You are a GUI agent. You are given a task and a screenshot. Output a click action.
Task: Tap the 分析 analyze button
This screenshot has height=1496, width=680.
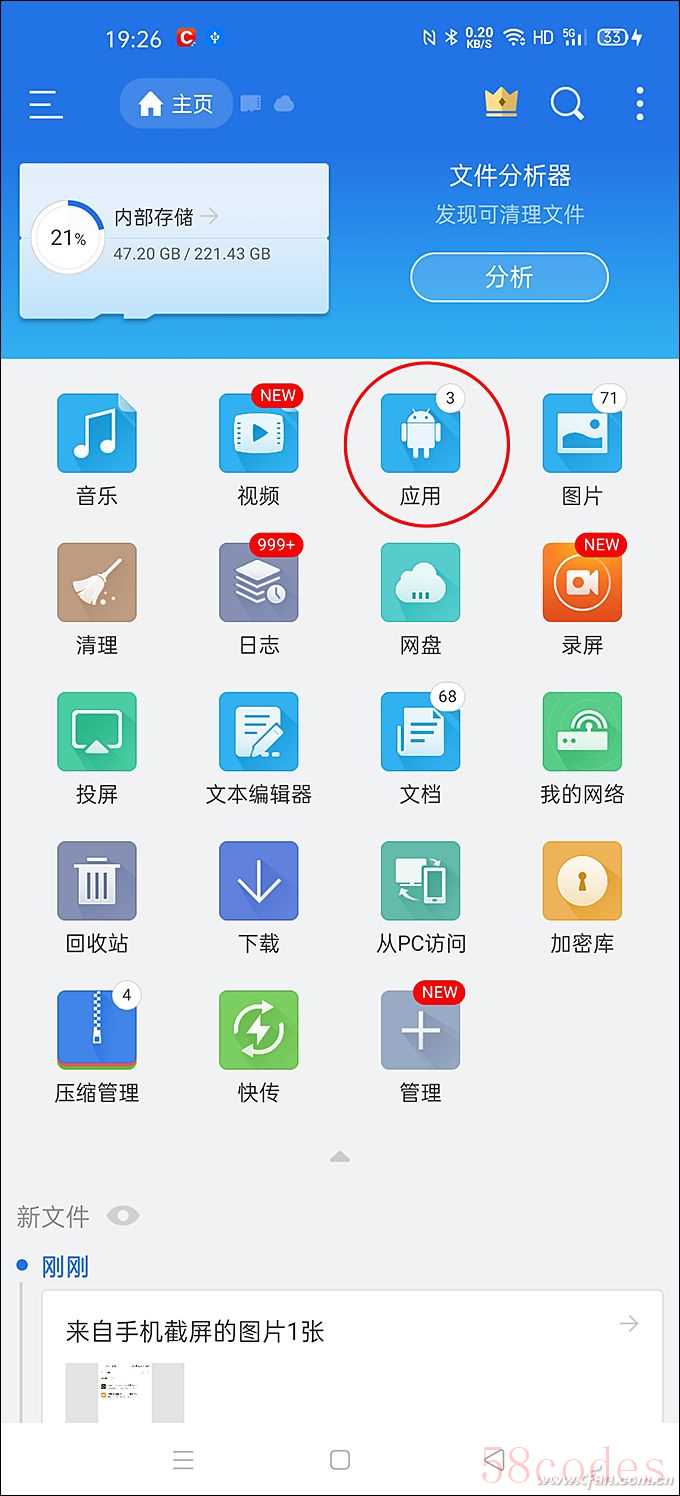click(509, 277)
